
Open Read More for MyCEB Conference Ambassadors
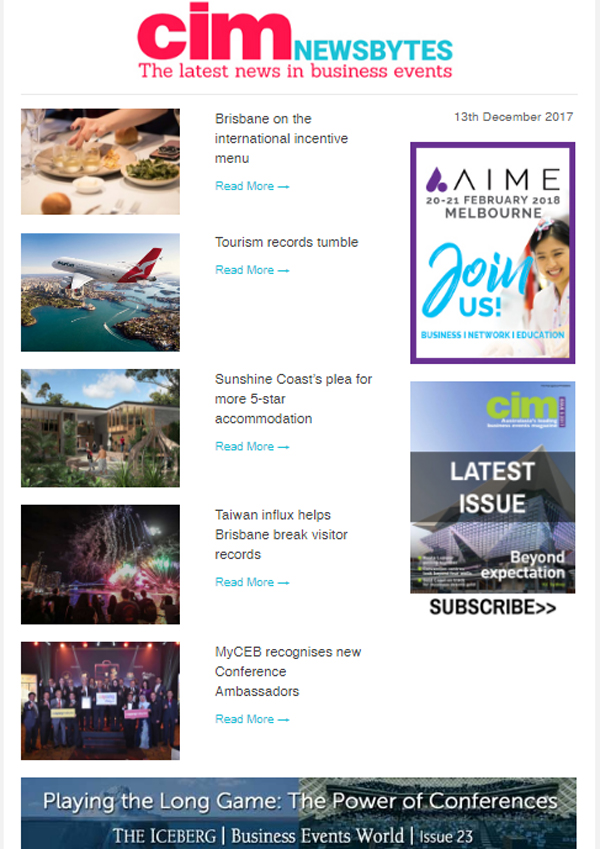251,719
